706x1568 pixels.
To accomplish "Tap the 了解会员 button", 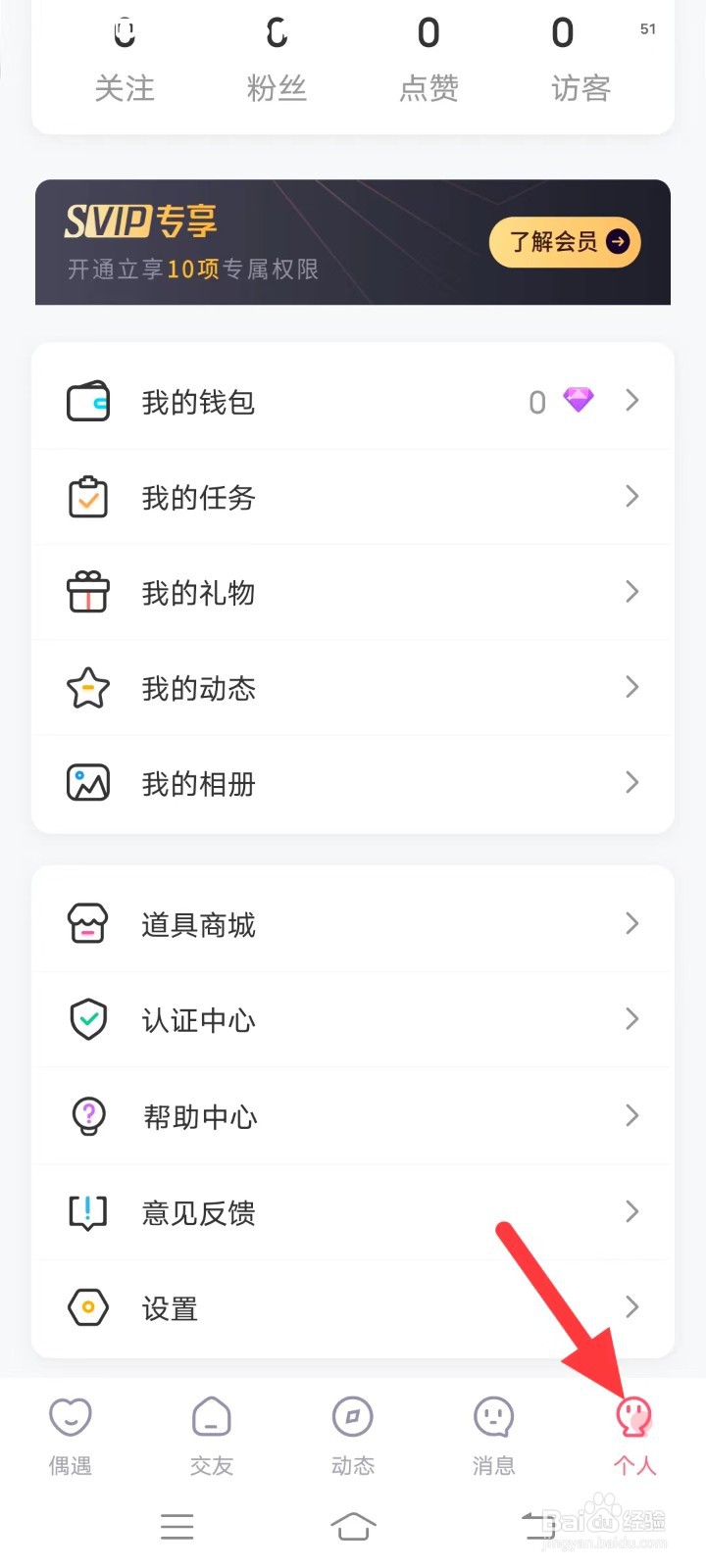I will click(x=565, y=241).
